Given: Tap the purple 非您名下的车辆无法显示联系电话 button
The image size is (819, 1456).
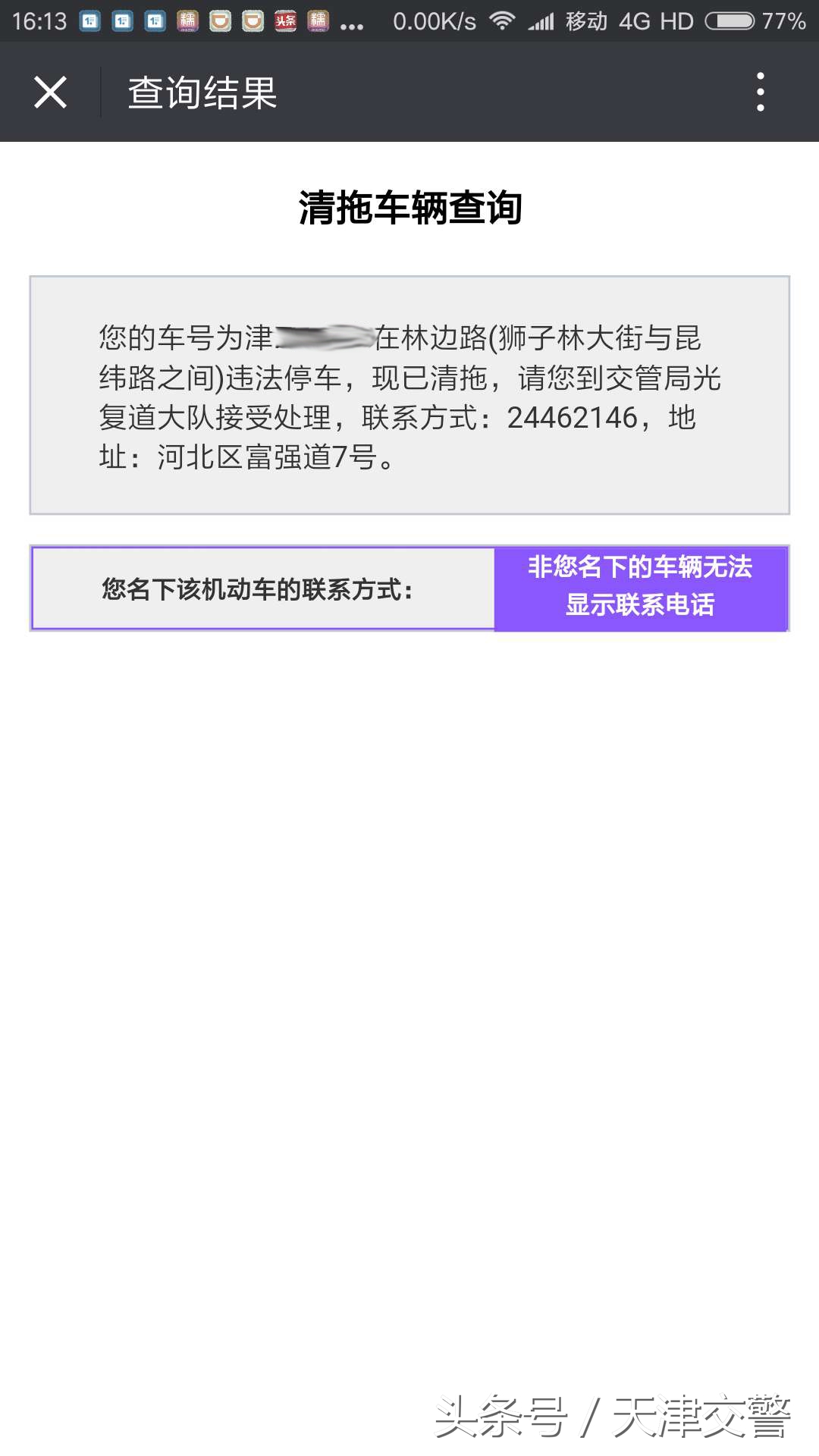Looking at the screenshot, I should click(x=639, y=588).
